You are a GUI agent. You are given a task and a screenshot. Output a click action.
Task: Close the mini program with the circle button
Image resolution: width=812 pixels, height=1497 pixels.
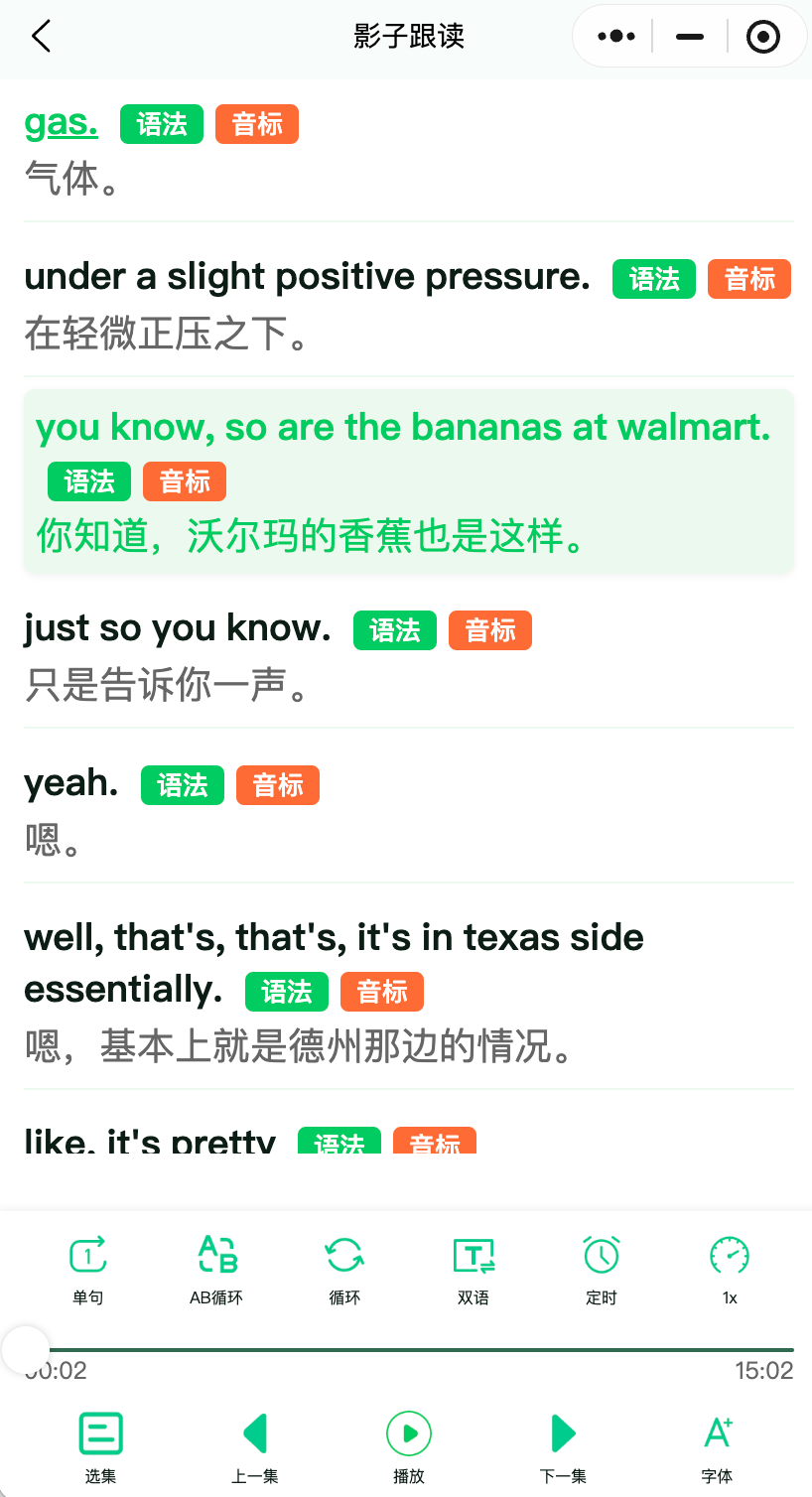(762, 38)
